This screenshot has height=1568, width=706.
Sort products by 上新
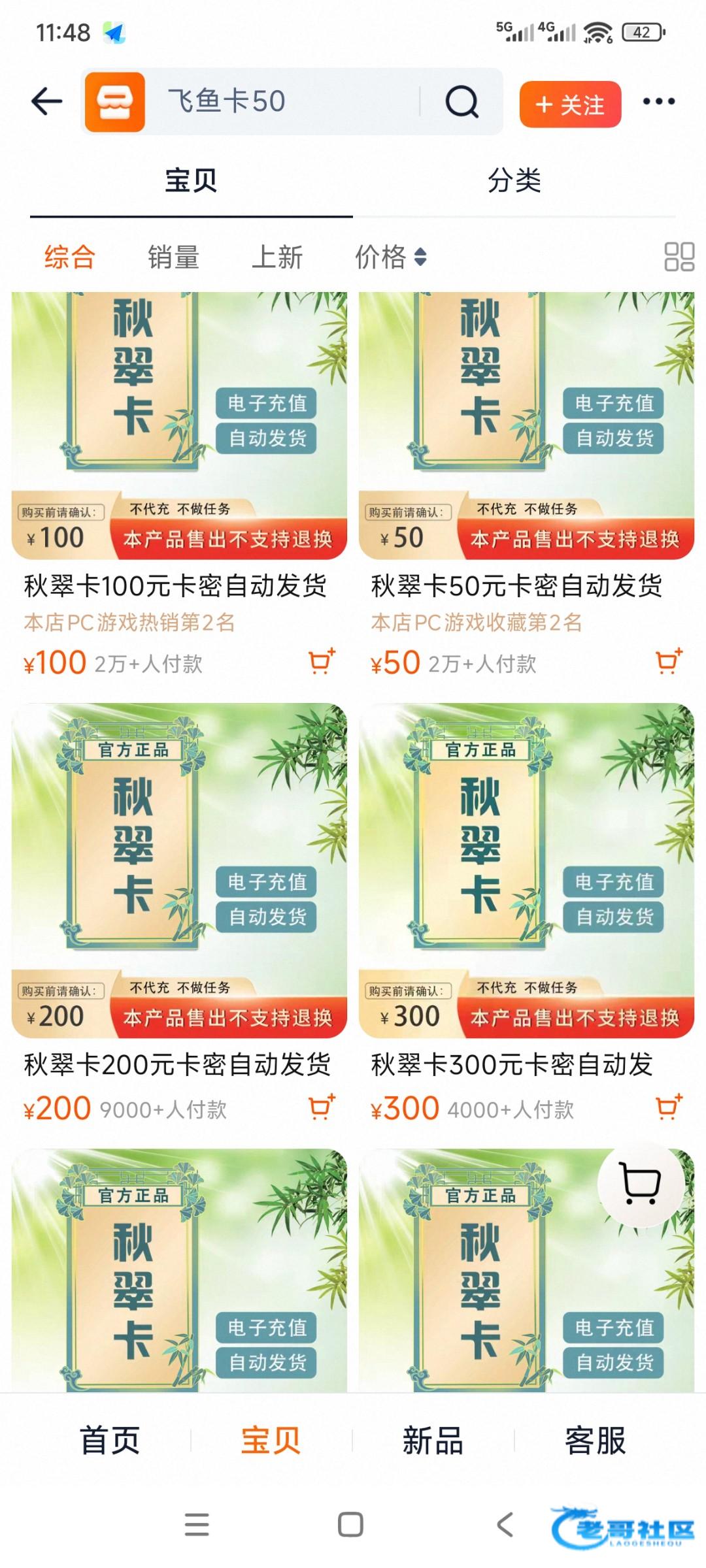click(x=277, y=257)
